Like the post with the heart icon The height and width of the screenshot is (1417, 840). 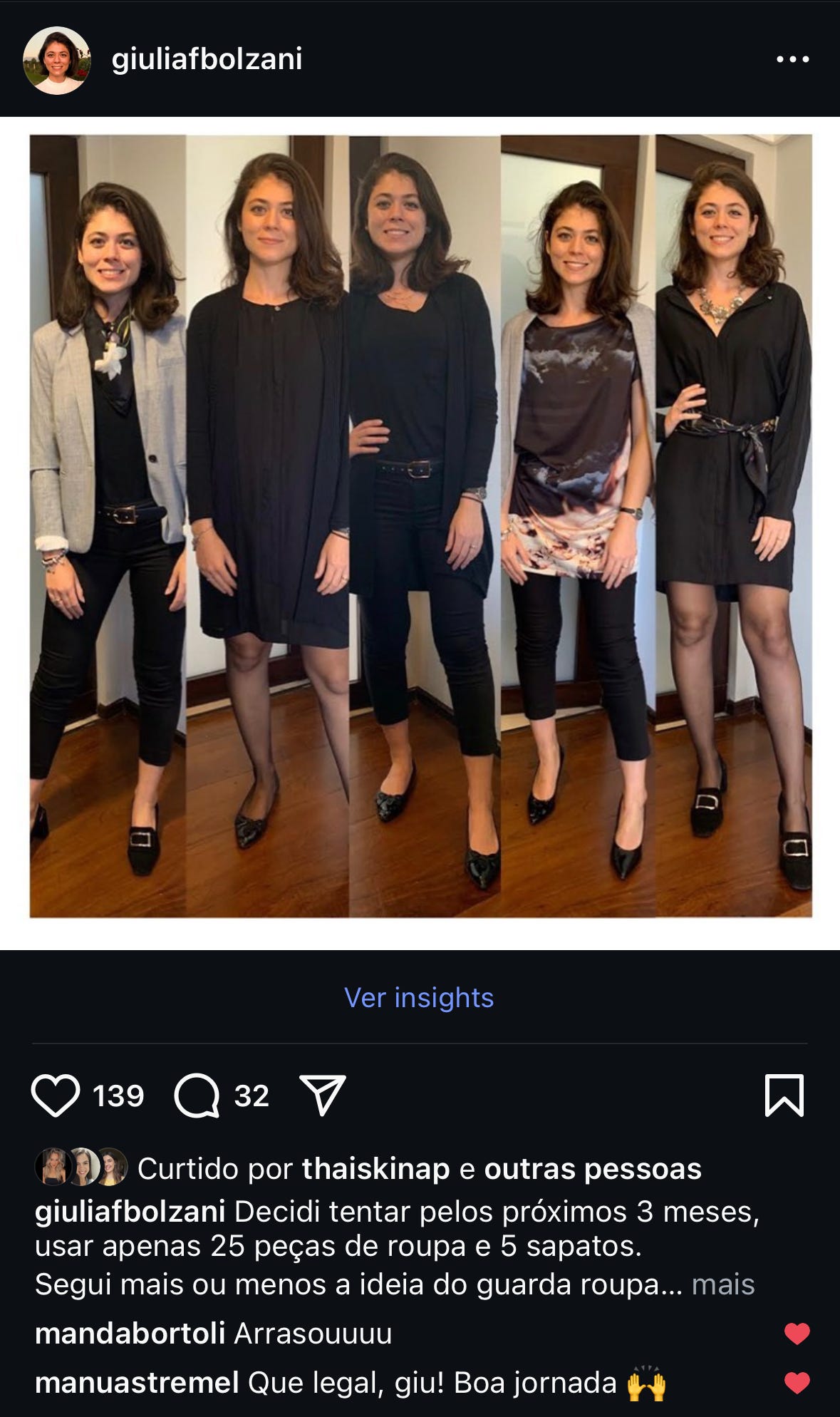[x=56, y=1096]
